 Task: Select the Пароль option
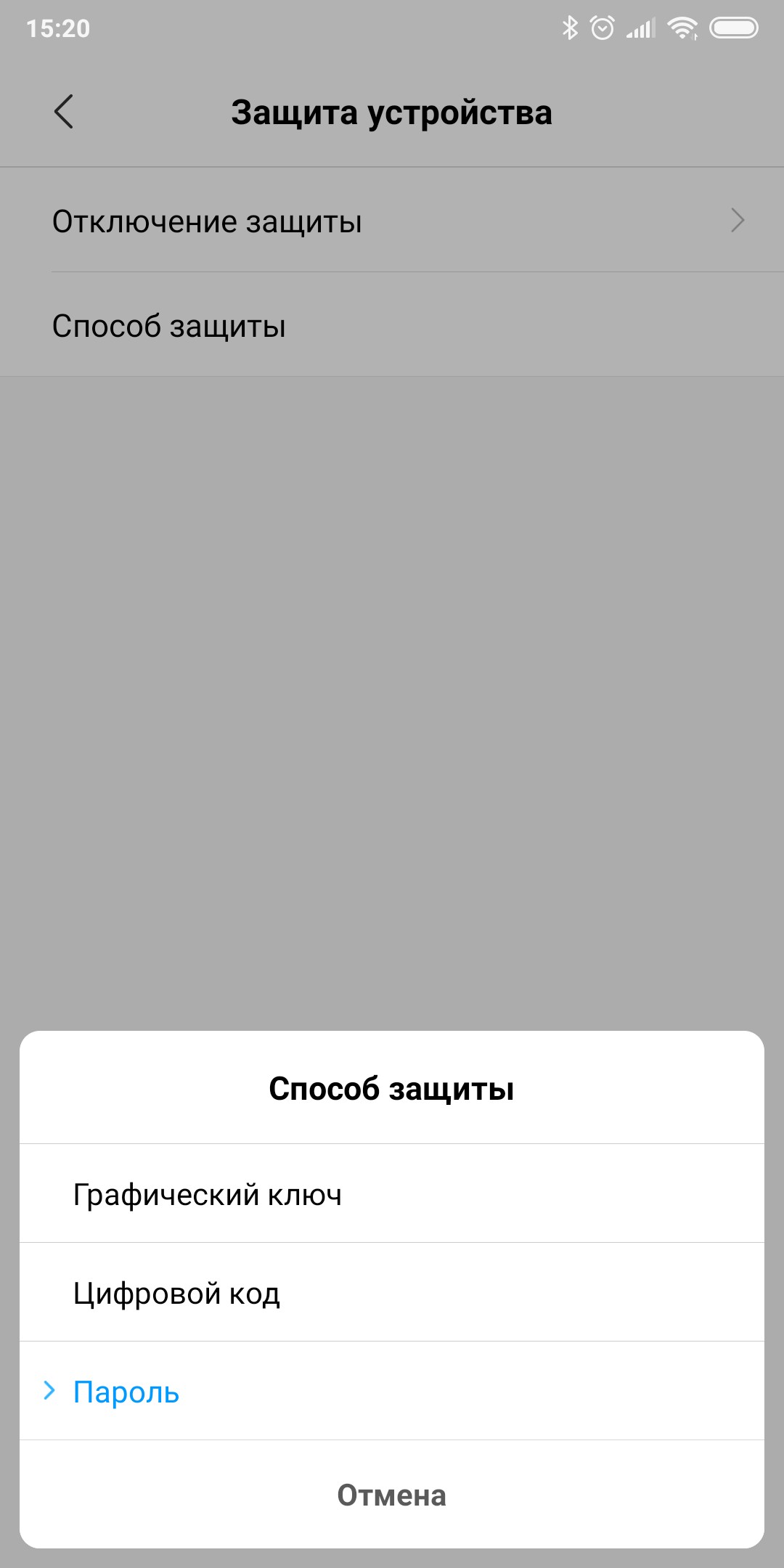coord(392,1391)
